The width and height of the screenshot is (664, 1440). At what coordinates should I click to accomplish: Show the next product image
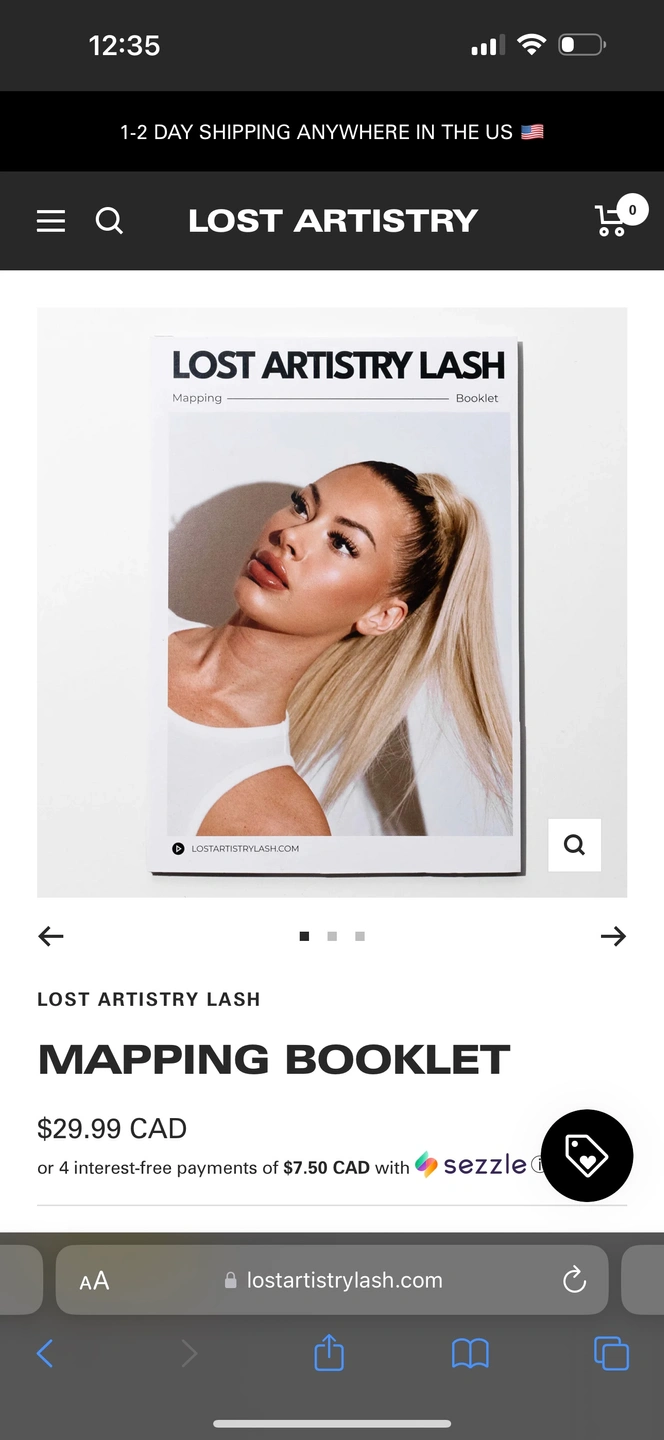click(613, 936)
